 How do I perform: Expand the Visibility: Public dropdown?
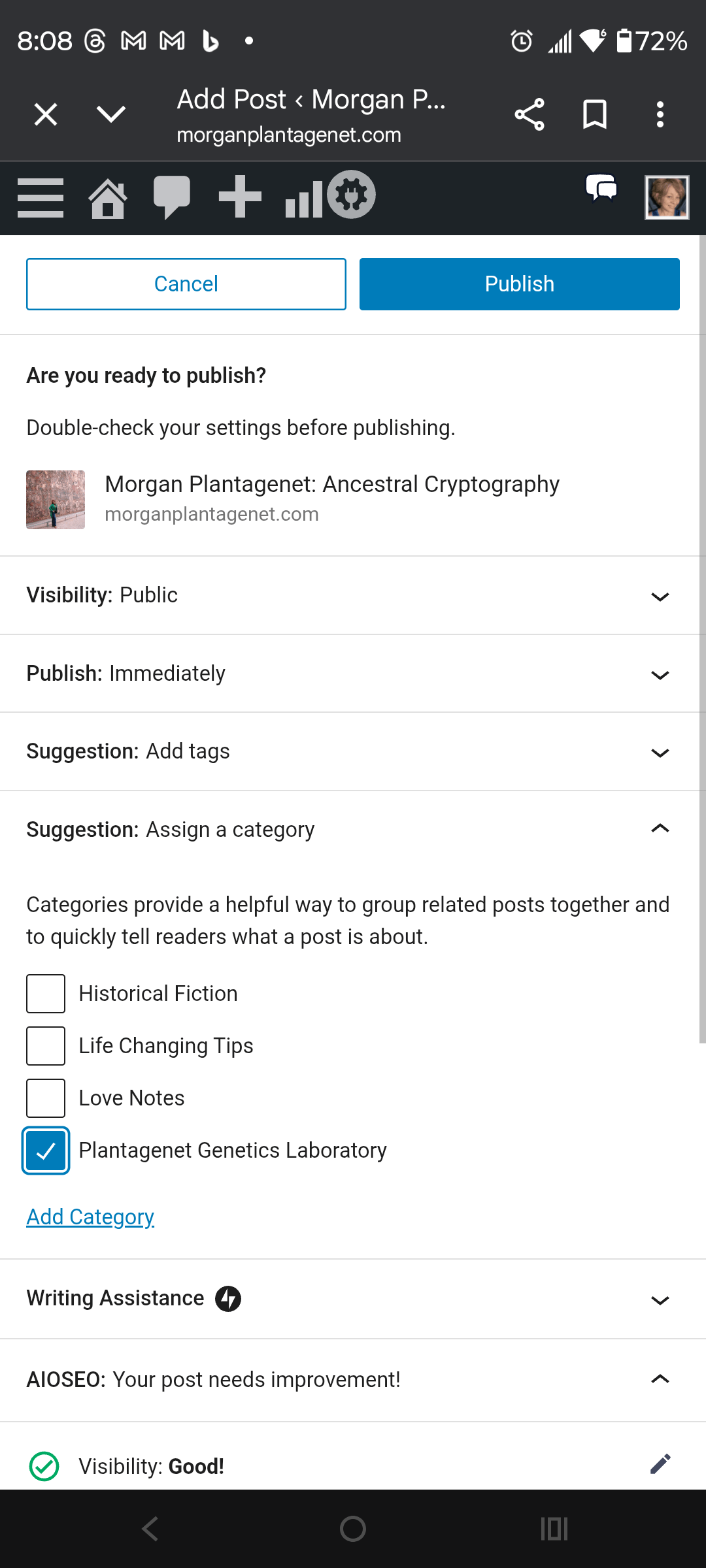pos(660,596)
